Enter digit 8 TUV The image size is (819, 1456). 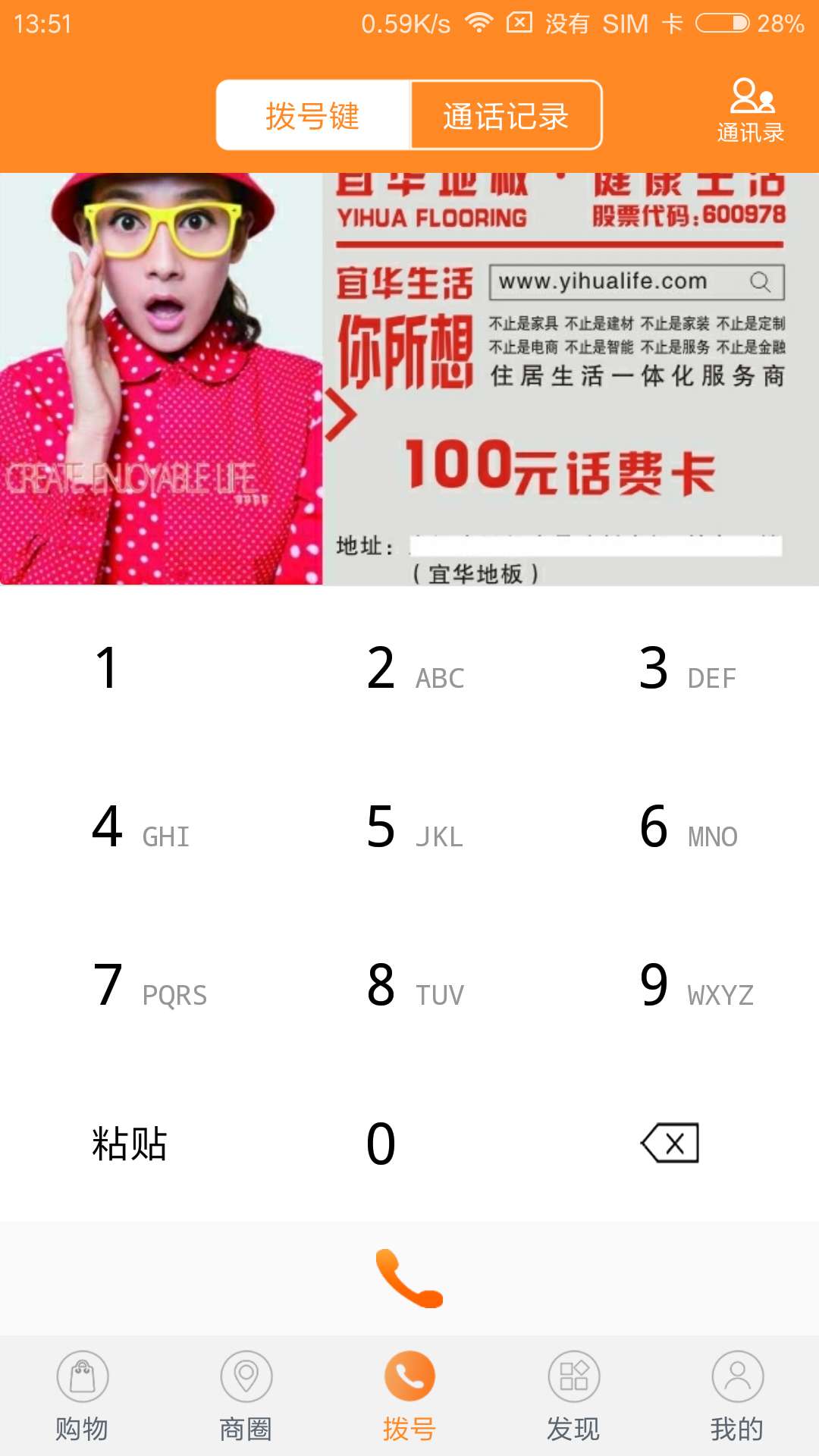[x=409, y=986]
